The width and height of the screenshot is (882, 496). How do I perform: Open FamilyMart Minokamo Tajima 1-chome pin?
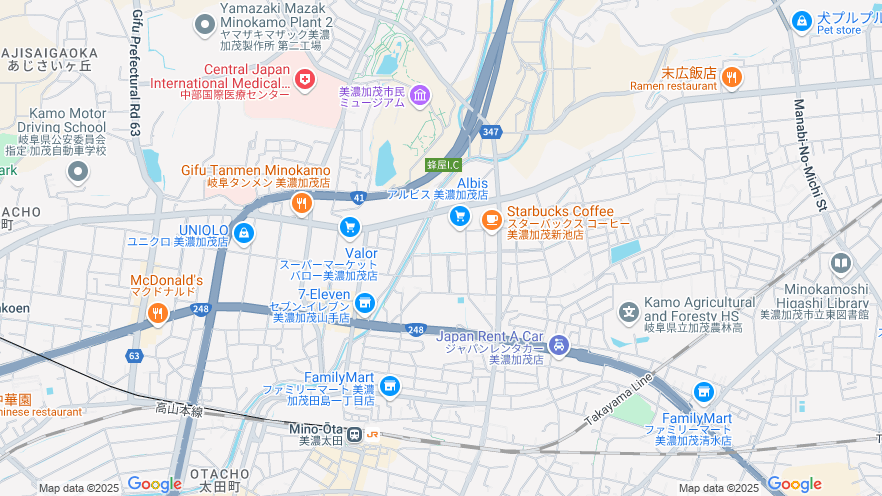[x=389, y=385]
